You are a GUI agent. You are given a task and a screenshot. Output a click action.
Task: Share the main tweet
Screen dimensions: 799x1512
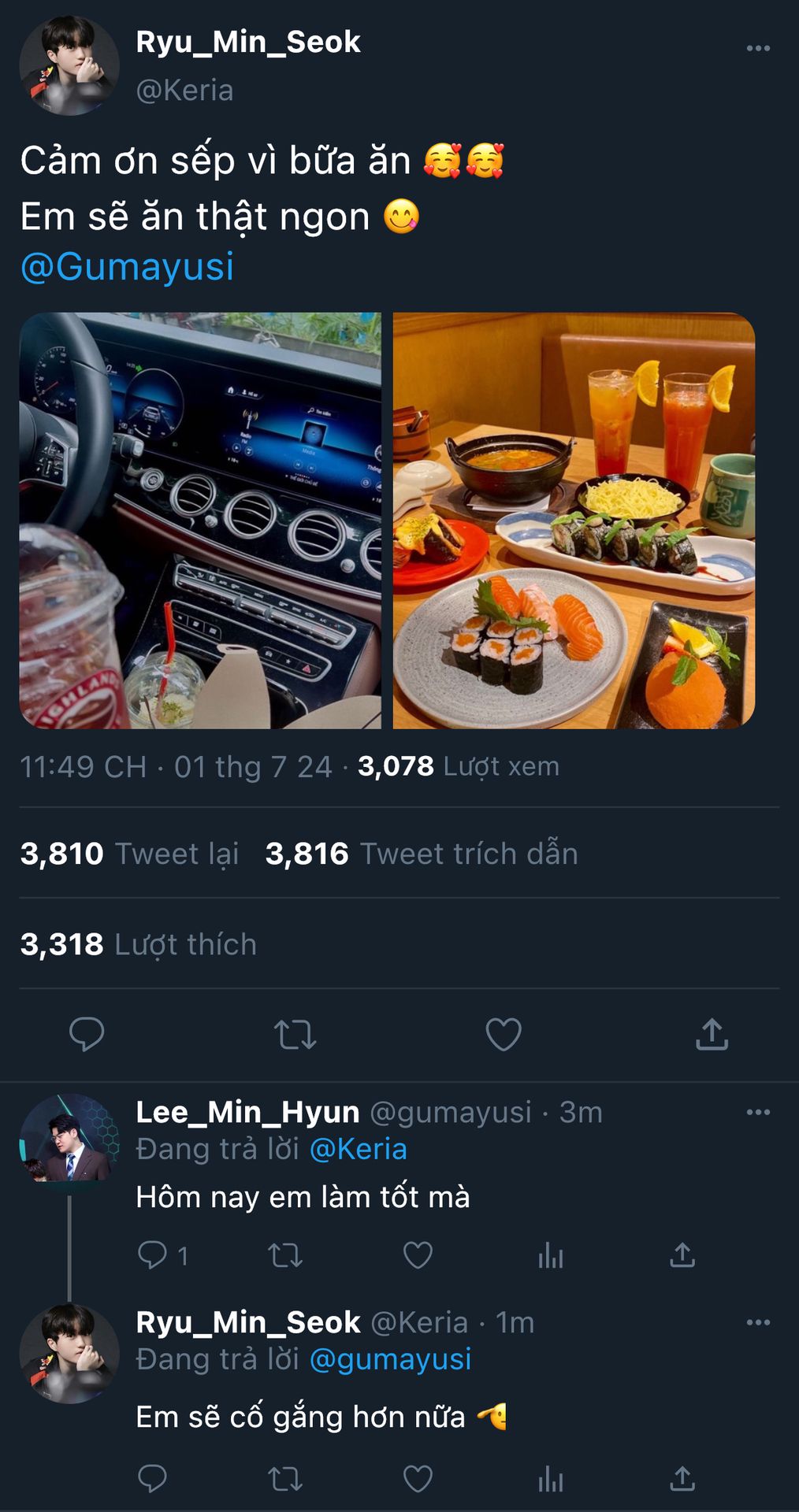[x=712, y=1035]
